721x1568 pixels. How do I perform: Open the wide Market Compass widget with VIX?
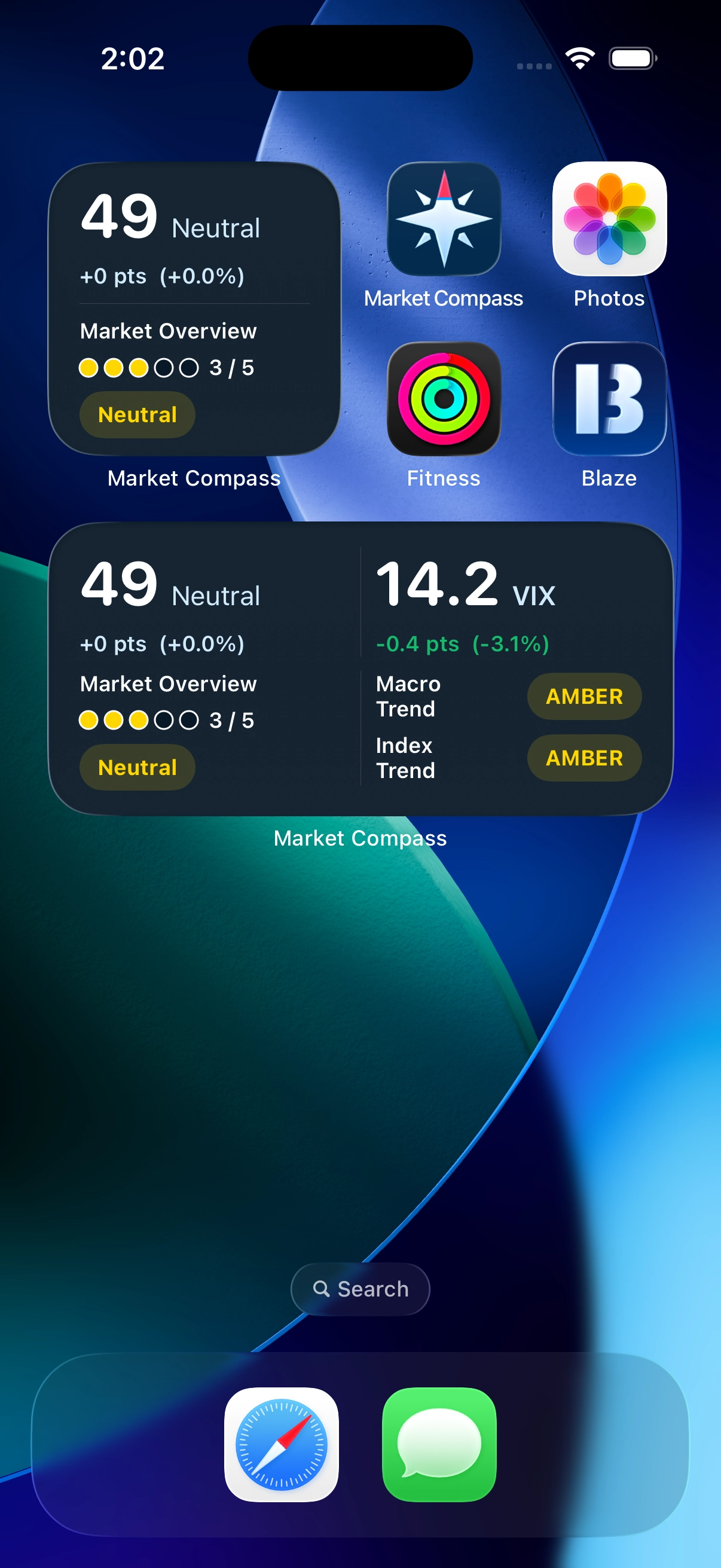click(x=360, y=669)
